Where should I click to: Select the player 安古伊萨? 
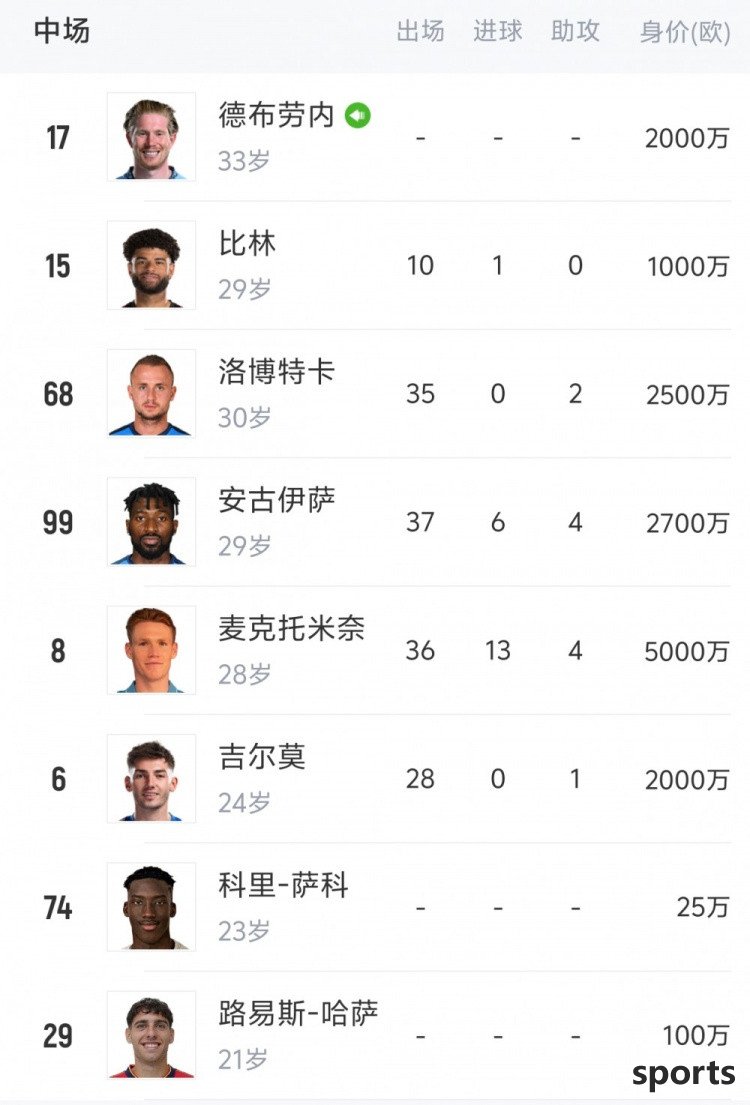pyautogui.click(x=276, y=501)
